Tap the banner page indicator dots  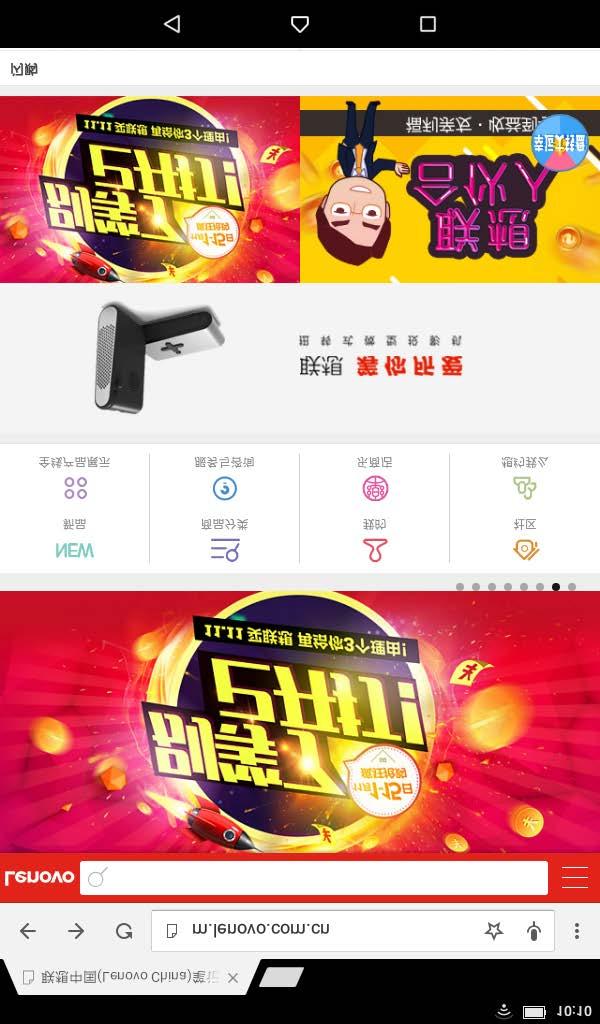515,587
